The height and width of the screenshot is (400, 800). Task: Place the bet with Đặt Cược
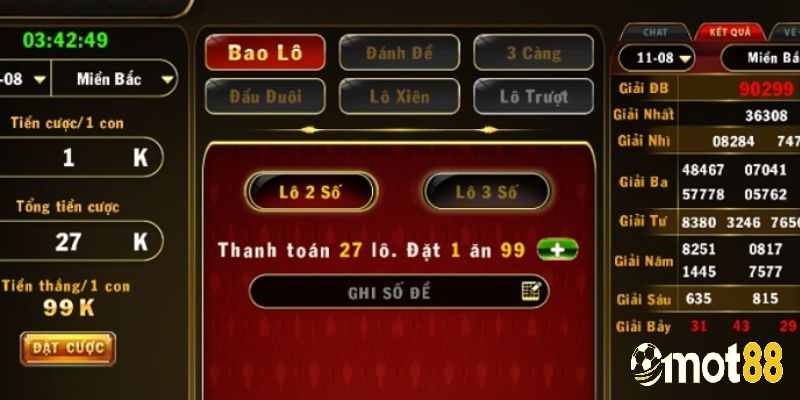68,348
